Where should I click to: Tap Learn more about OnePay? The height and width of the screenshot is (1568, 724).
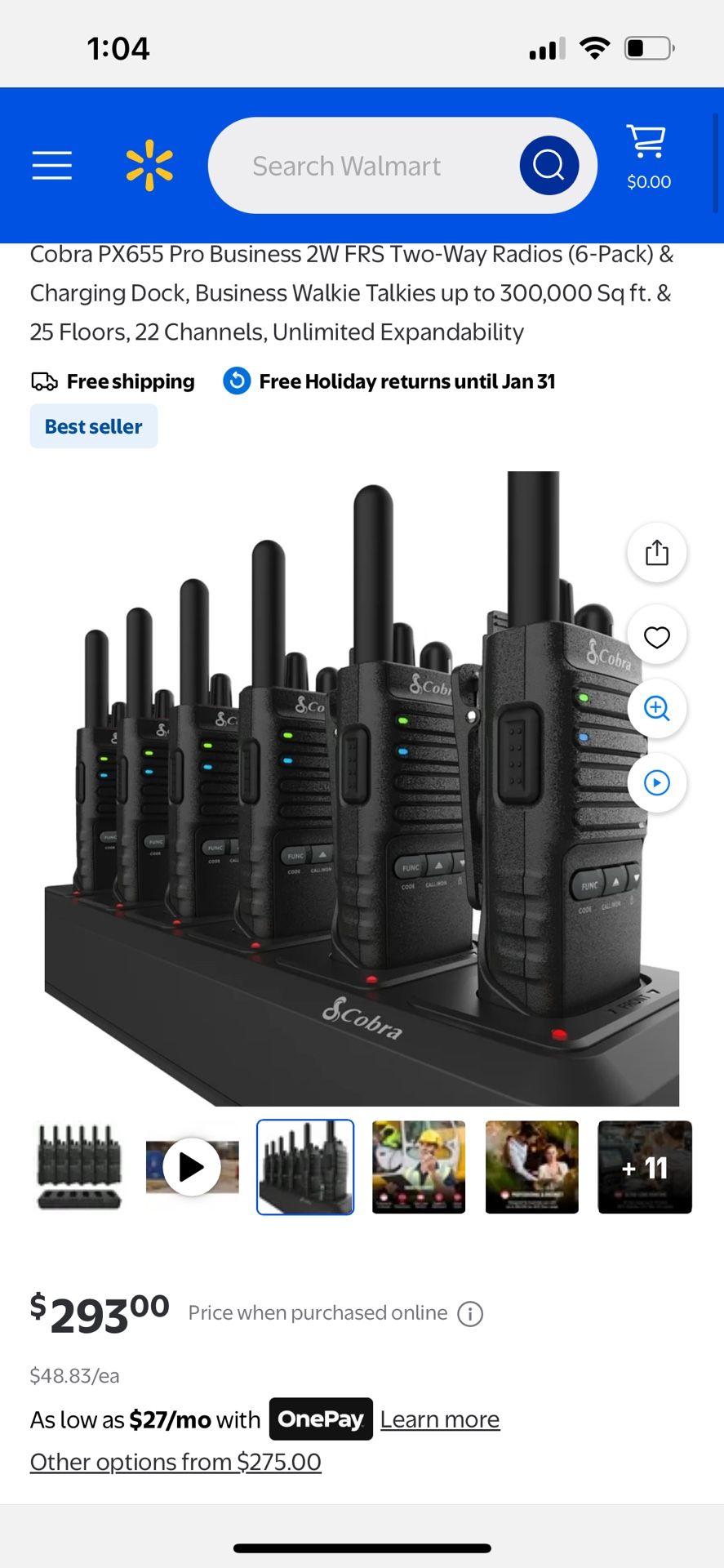(x=439, y=1419)
